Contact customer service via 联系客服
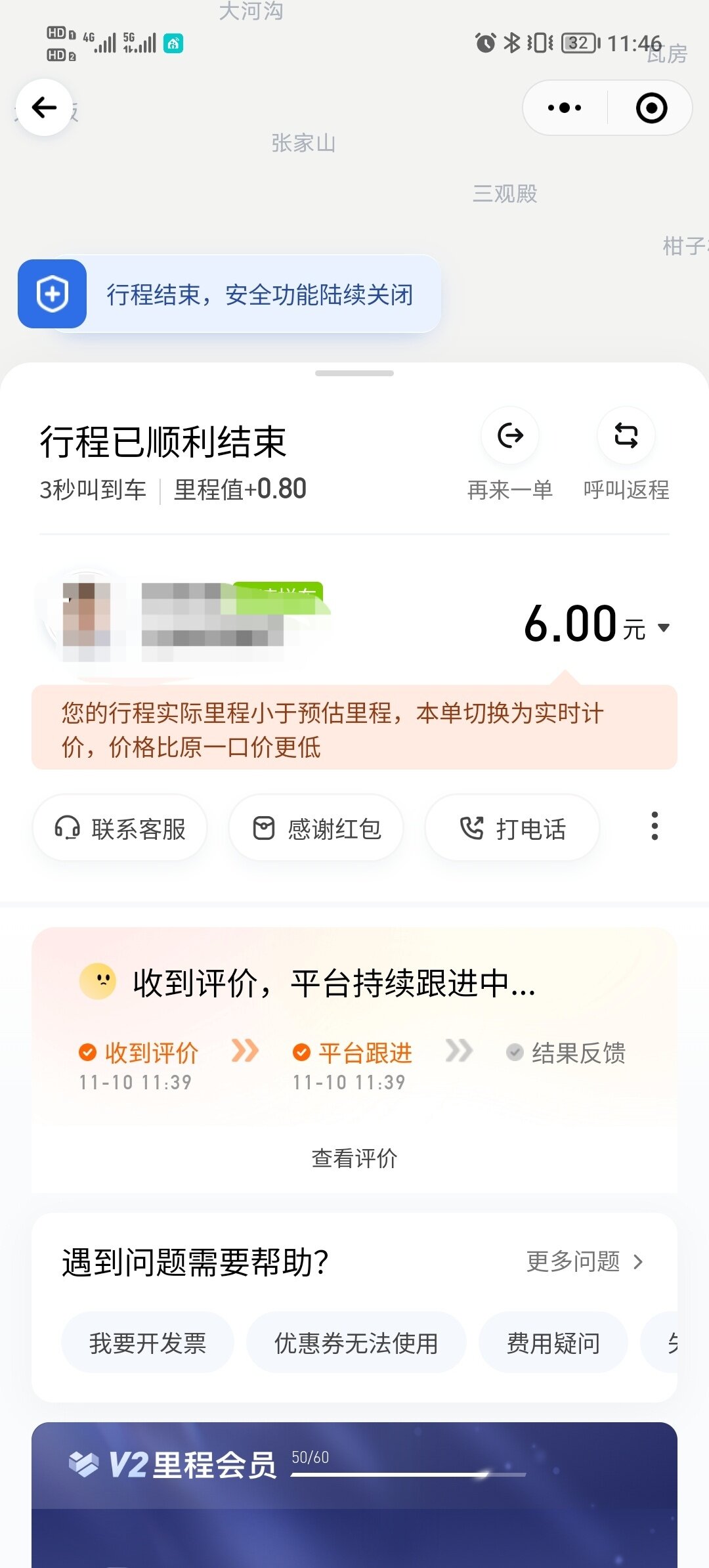The height and width of the screenshot is (1568, 709). [x=120, y=829]
